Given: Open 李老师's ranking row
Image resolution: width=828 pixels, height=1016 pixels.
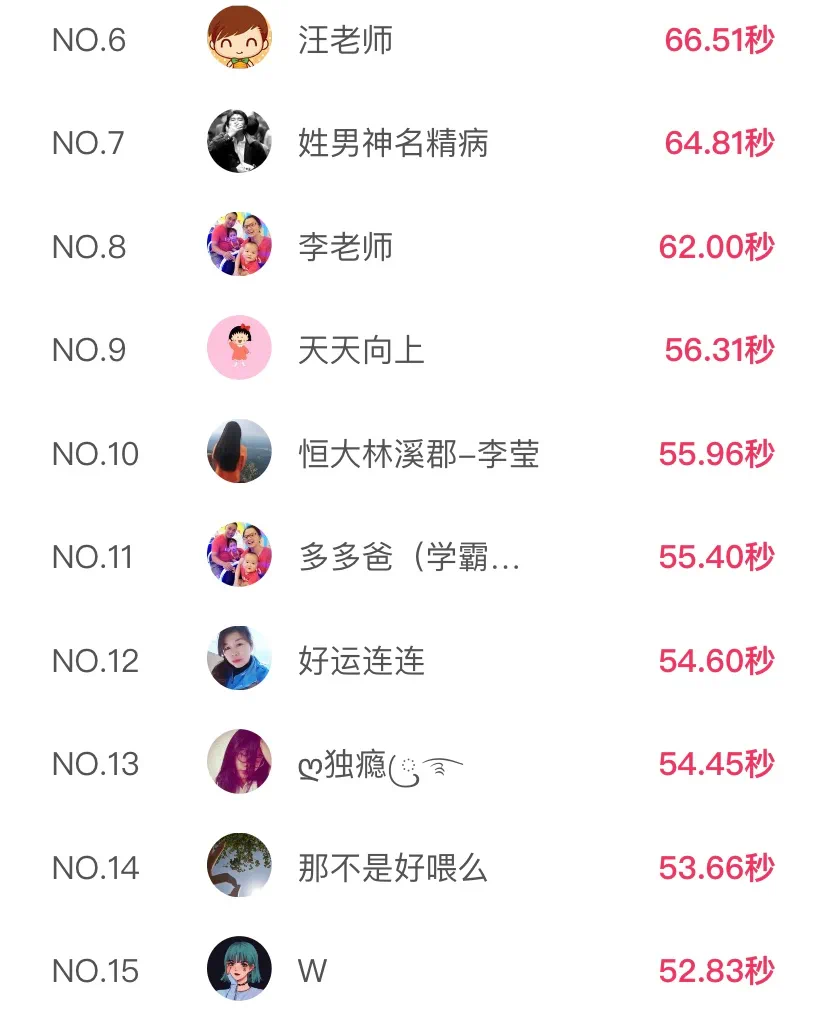Looking at the screenshot, I should (346, 247).
